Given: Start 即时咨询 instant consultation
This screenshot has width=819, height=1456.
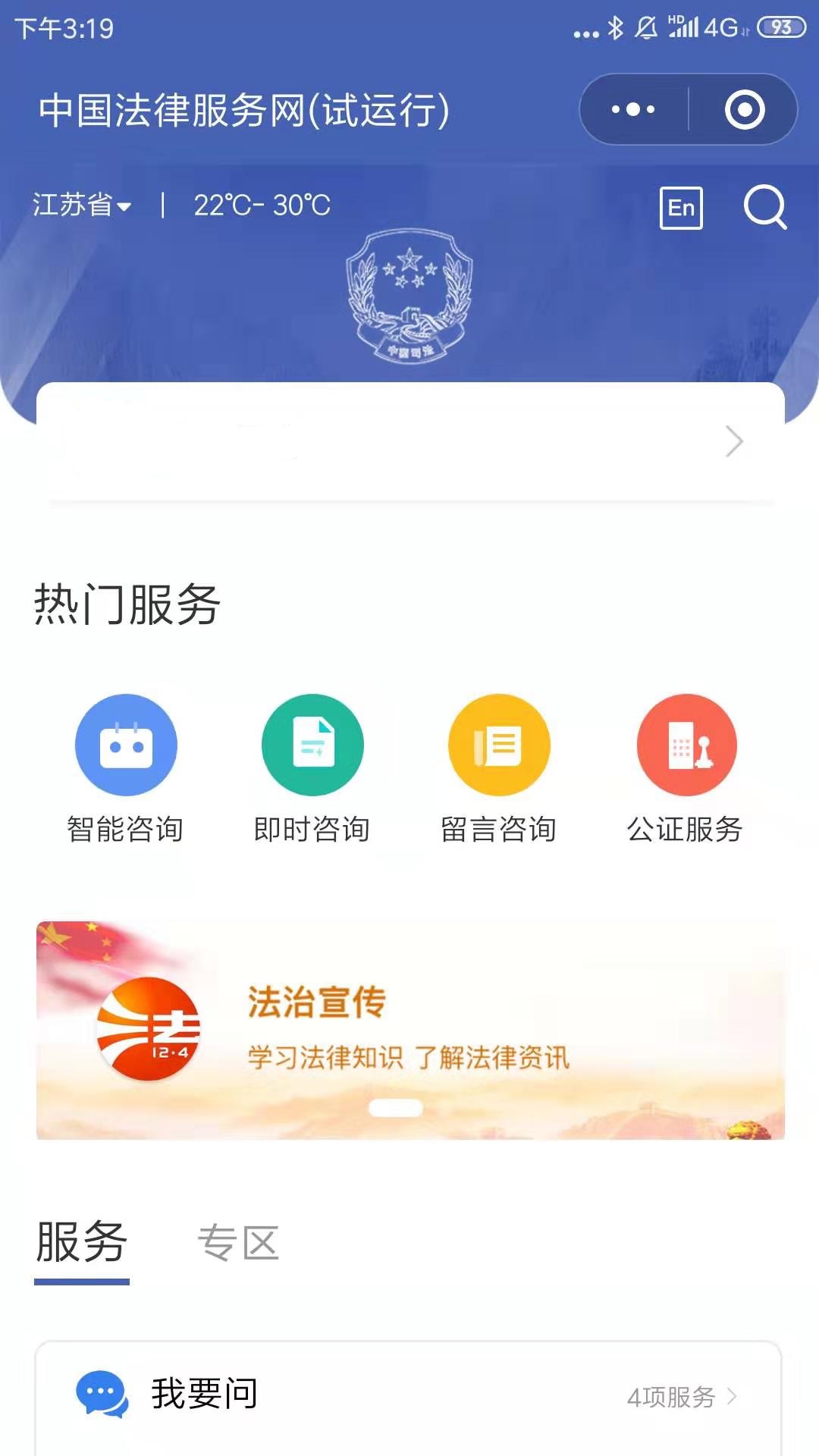Looking at the screenshot, I should point(312,767).
